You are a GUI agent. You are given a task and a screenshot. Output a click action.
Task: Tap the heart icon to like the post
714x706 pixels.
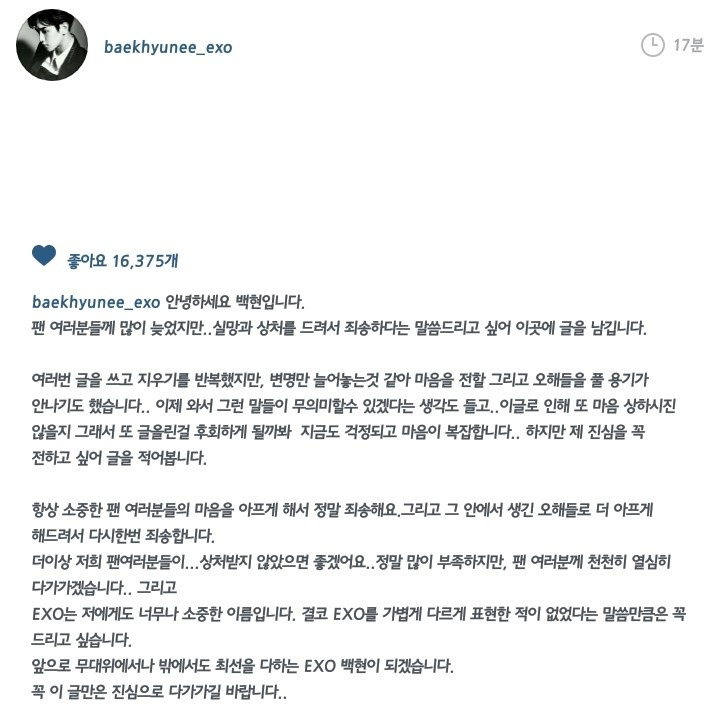pyautogui.click(x=44, y=256)
